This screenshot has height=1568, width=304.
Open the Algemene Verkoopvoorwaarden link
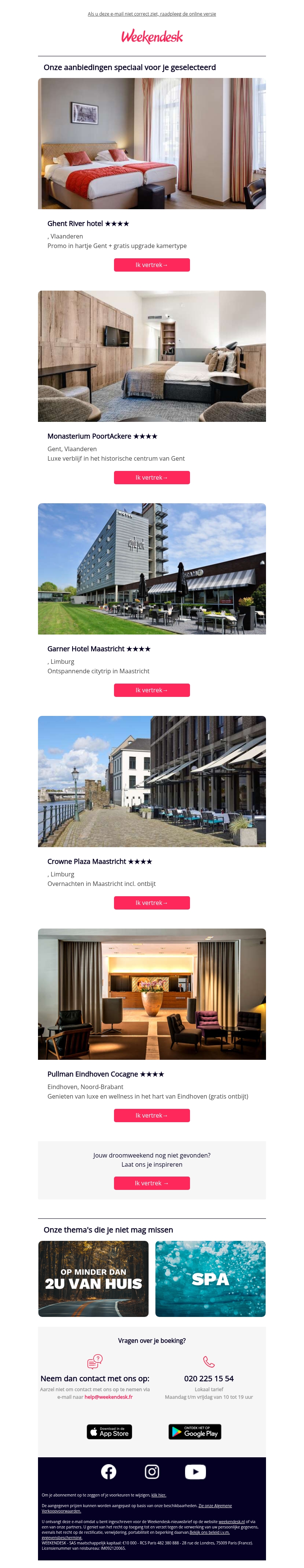[215, 1505]
